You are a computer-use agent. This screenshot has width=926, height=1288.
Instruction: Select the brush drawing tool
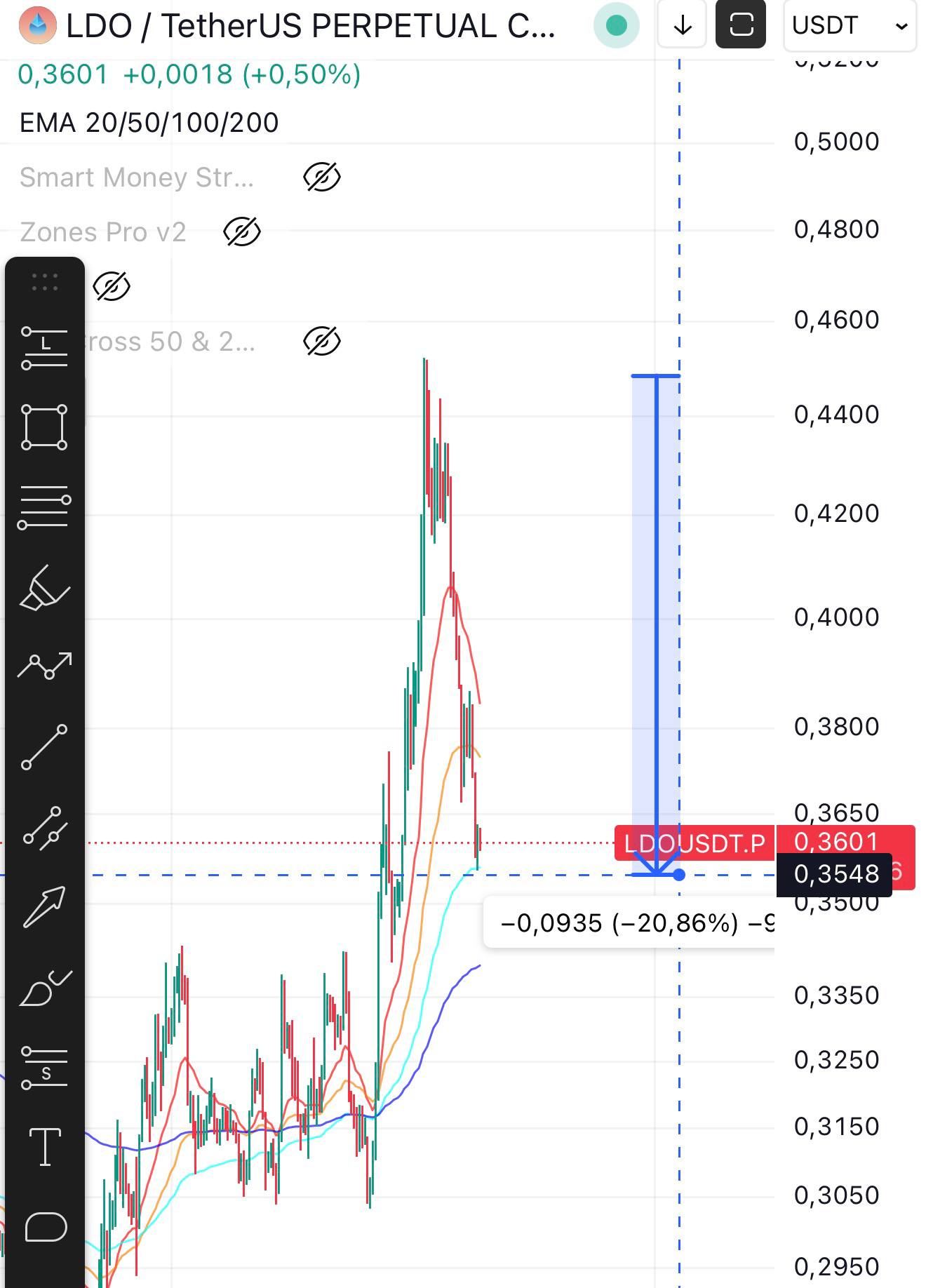[x=44, y=989]
